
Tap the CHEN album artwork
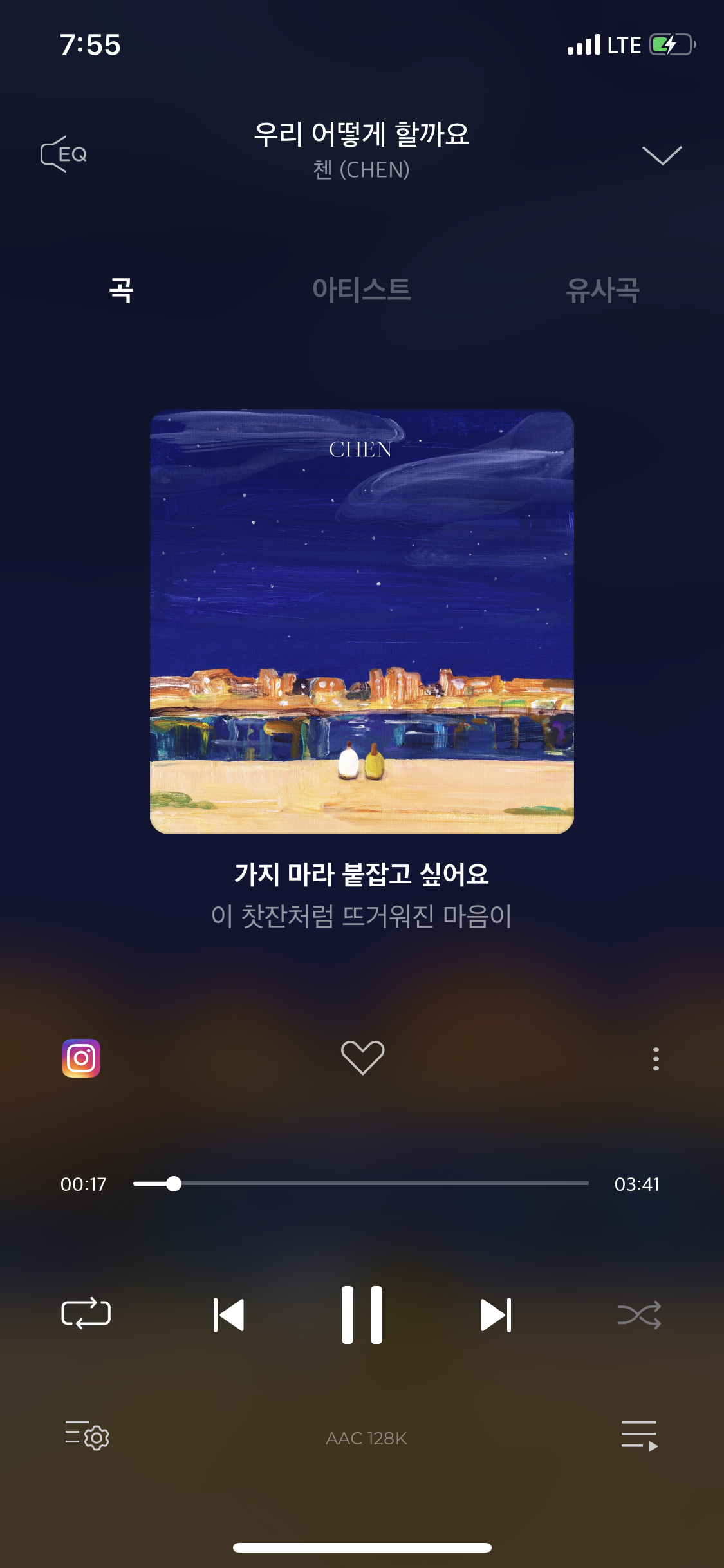click(362, 621)
